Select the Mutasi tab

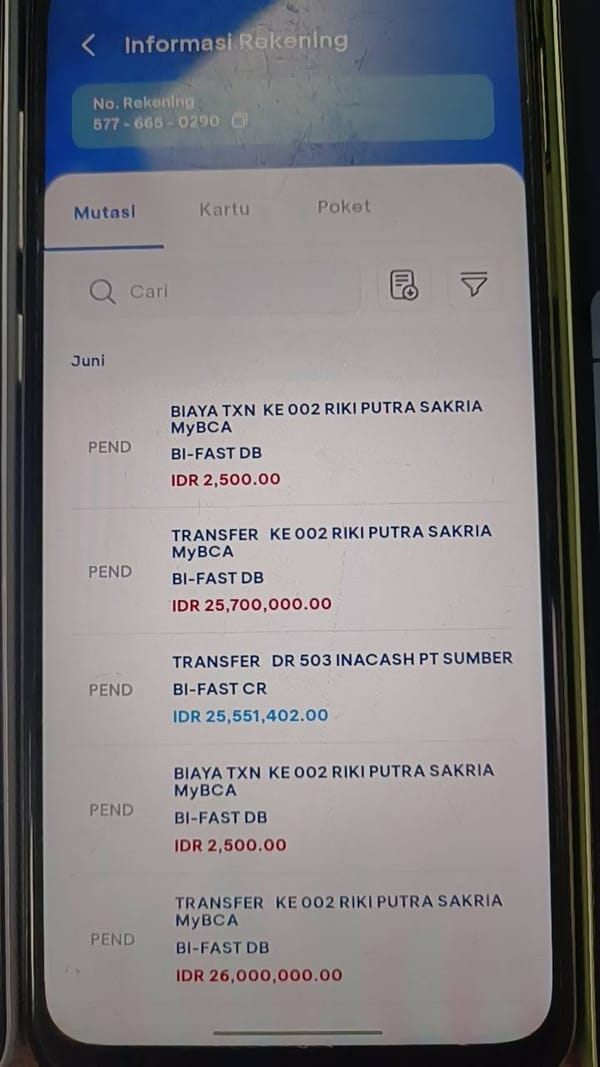point(105,212)
